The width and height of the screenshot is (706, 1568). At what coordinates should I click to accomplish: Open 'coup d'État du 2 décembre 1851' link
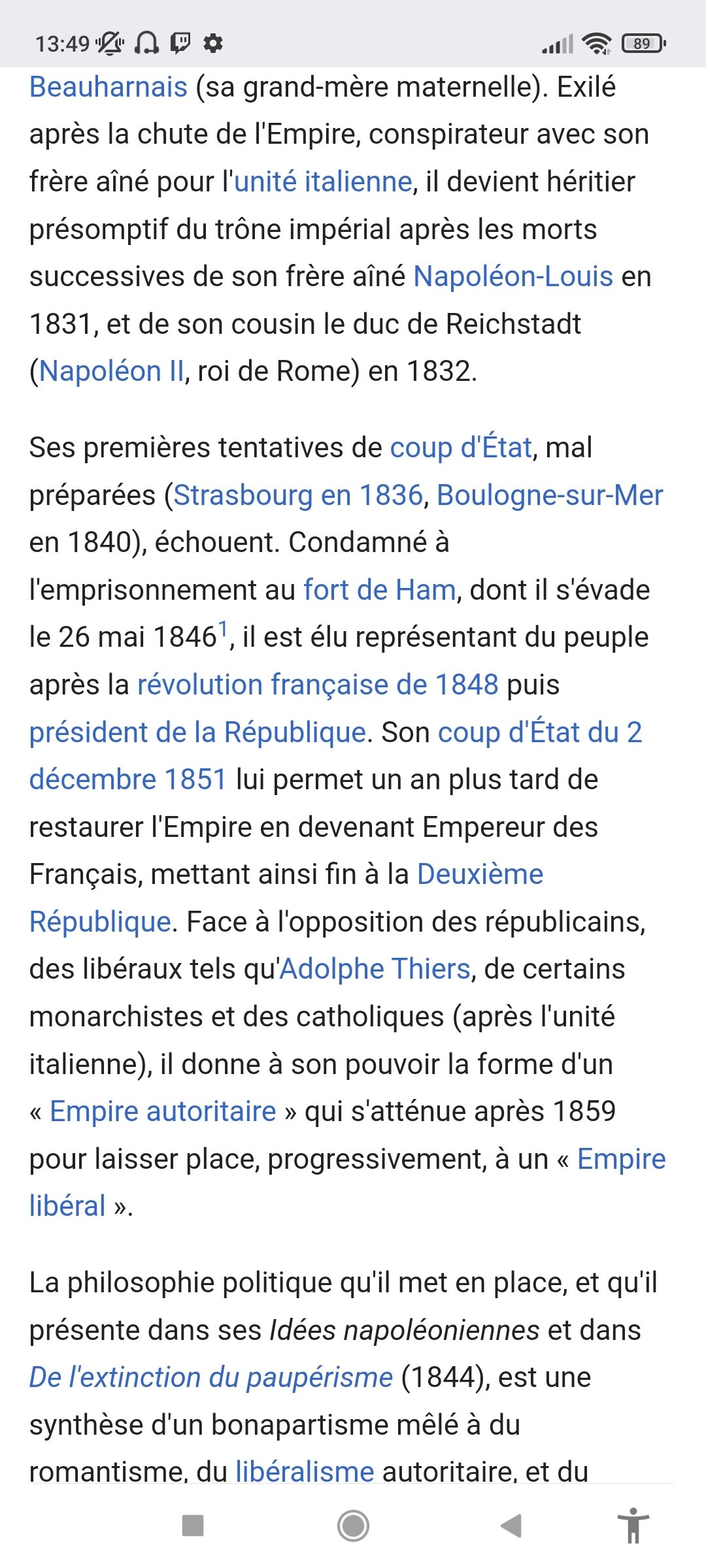(x=539, y=732)
